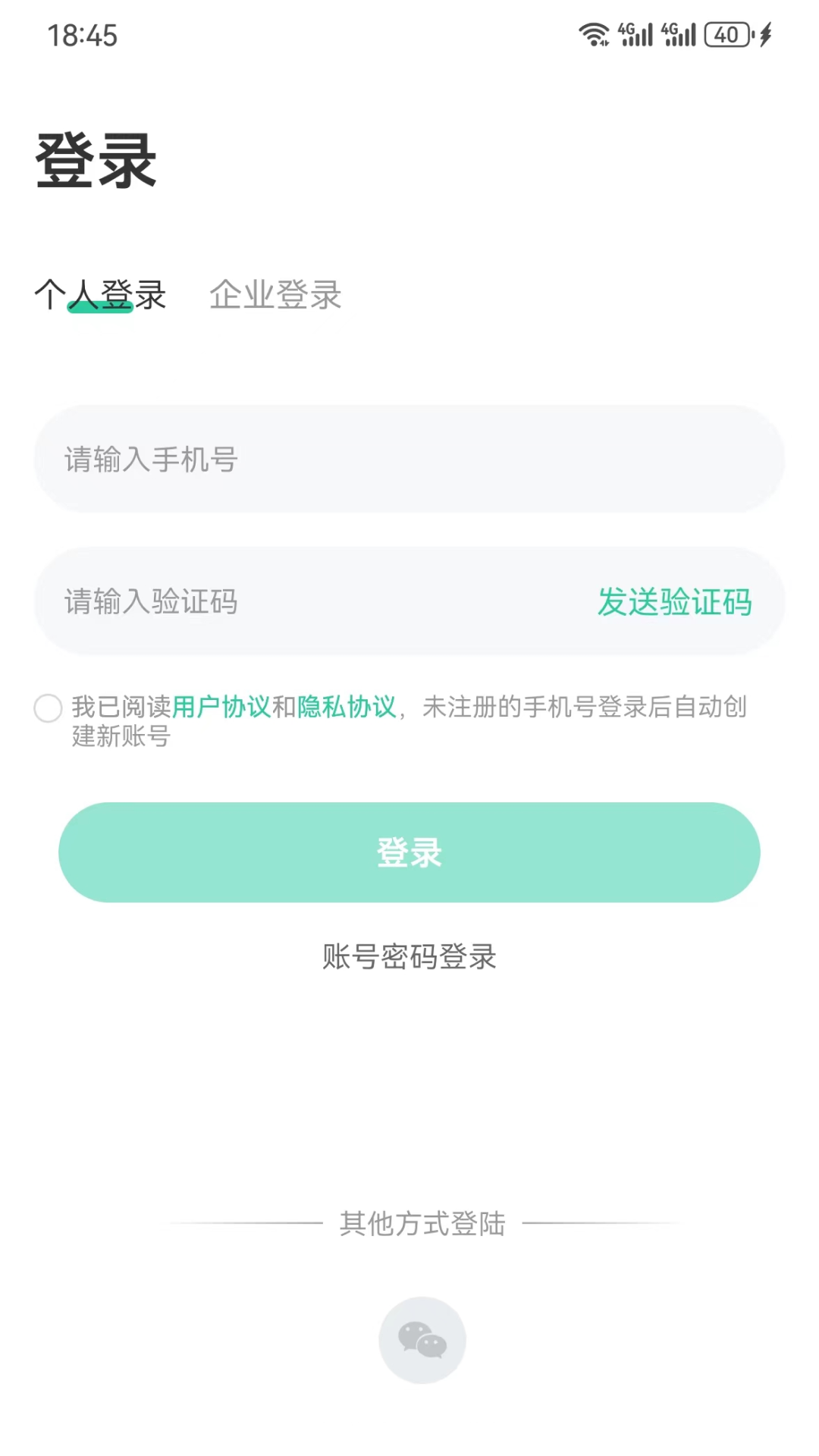Focus the 请输入手机号 phone number field
819x1456 pixels.
[409, 460]
